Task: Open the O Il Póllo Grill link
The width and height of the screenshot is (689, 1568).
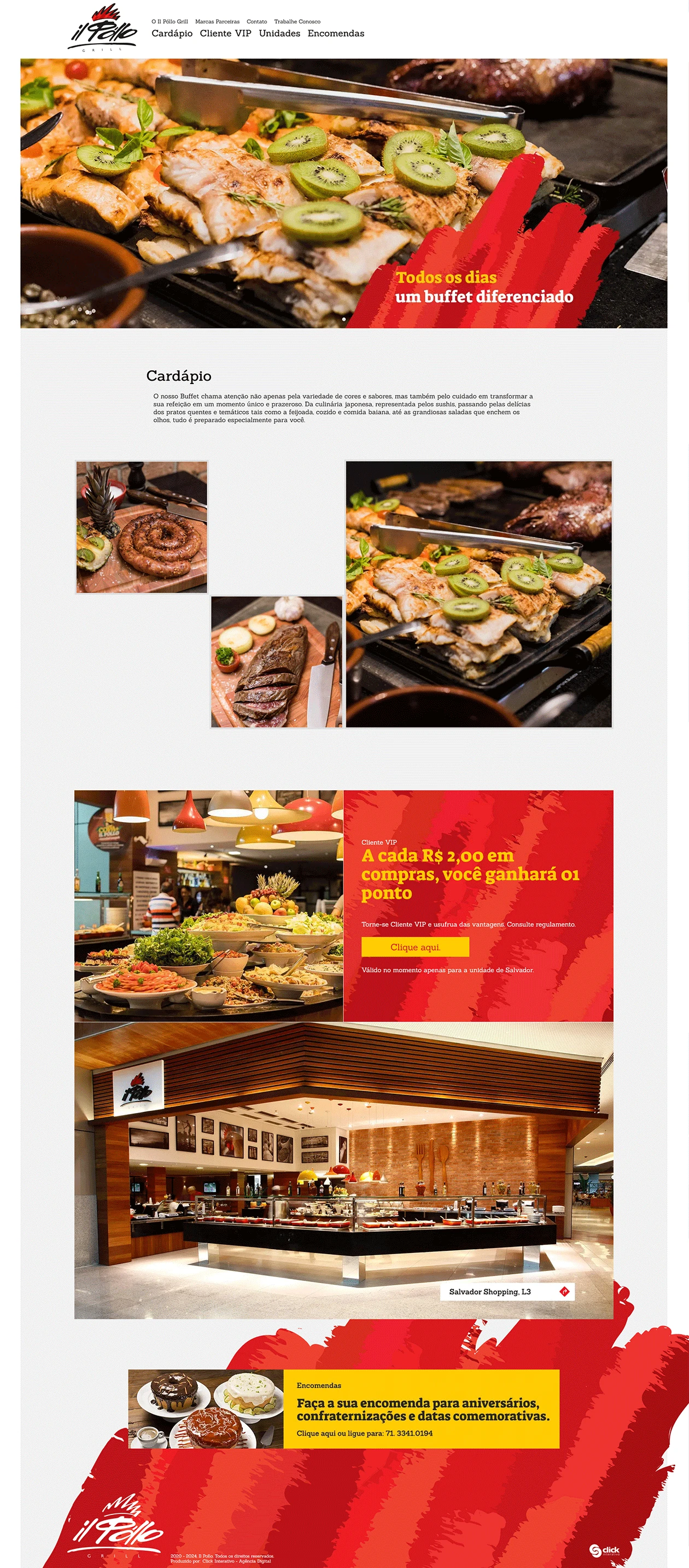Action: tap(169, 21)
